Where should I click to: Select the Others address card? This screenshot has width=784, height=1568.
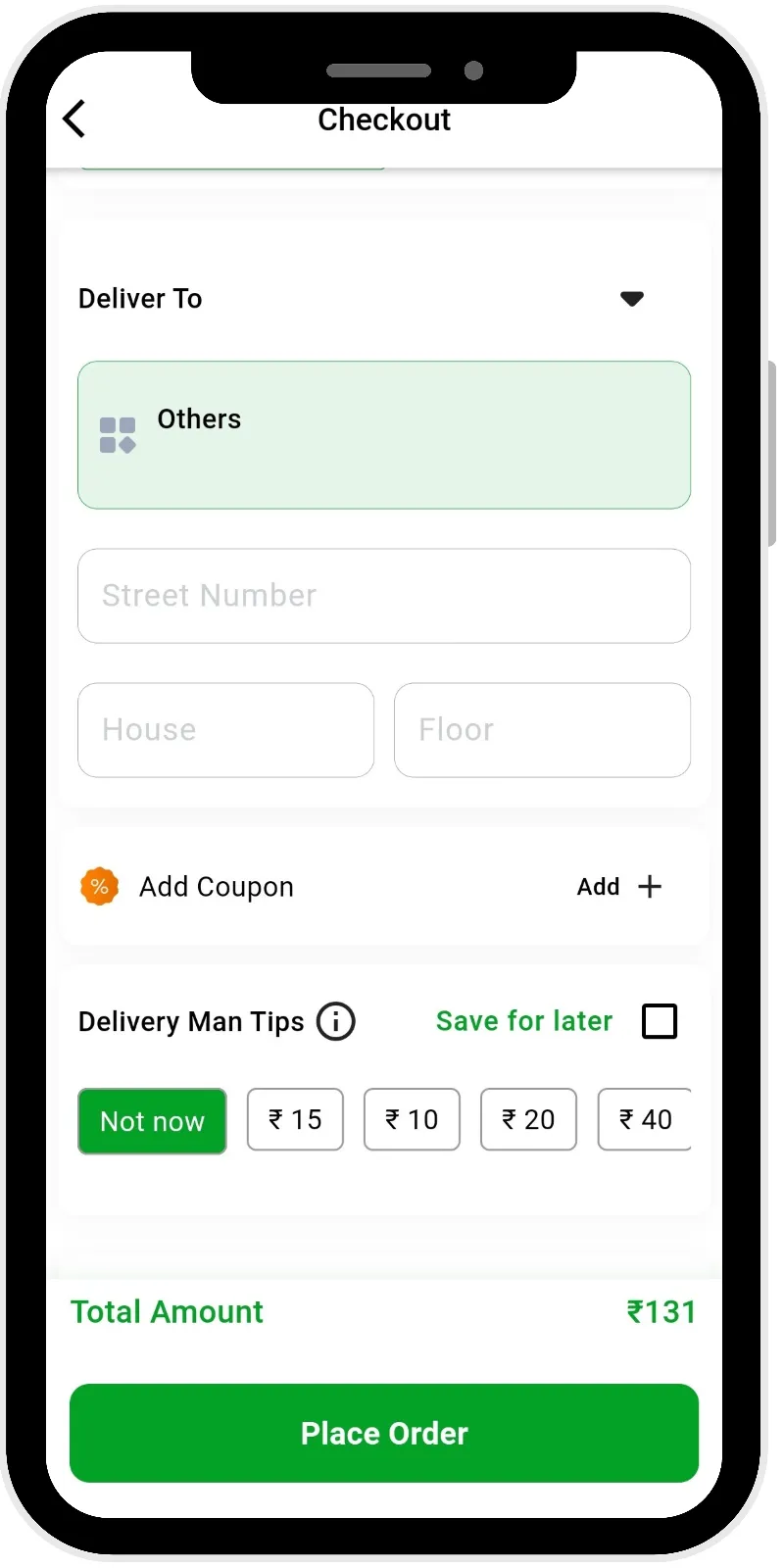(384, 435)
